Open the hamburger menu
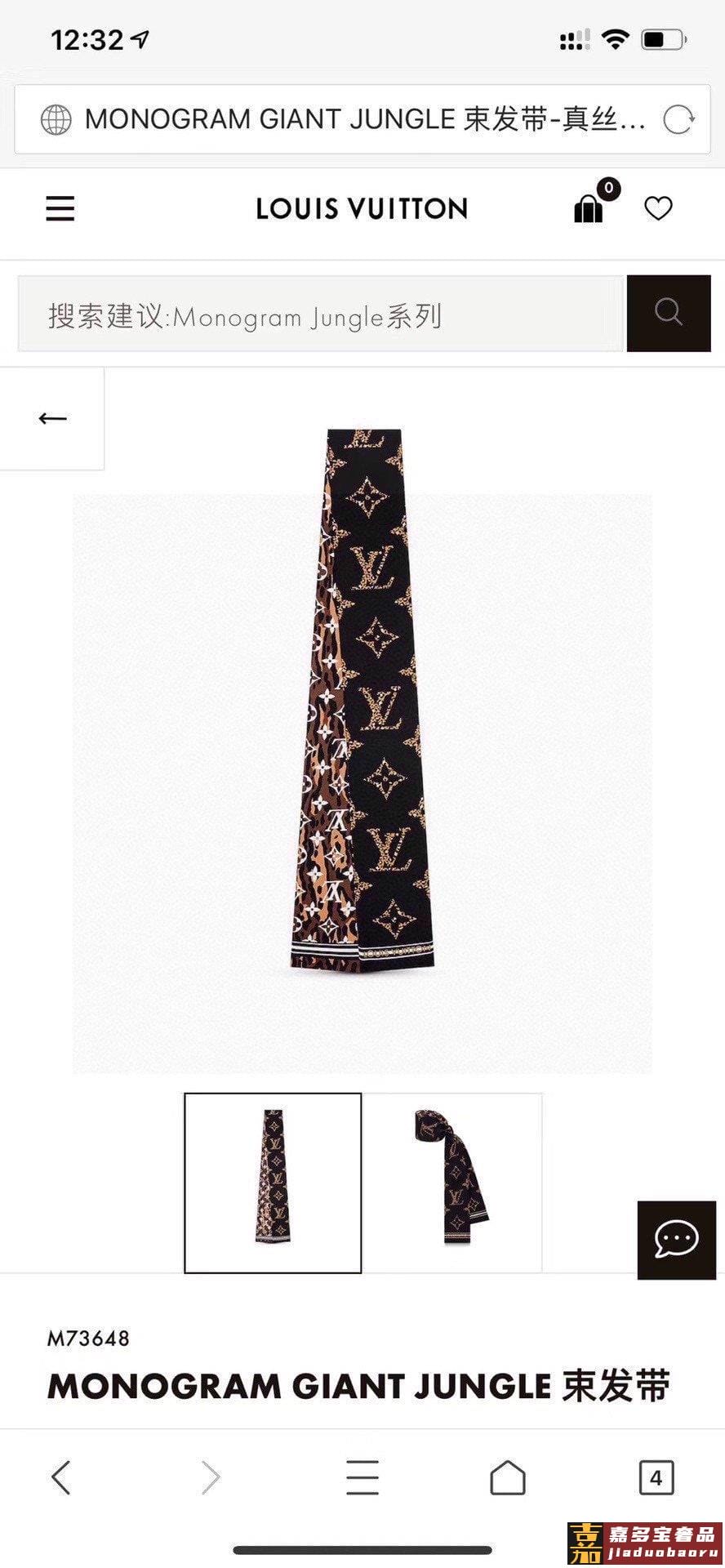Screen dimensions: 725x1568 click(x=60, y=209)
